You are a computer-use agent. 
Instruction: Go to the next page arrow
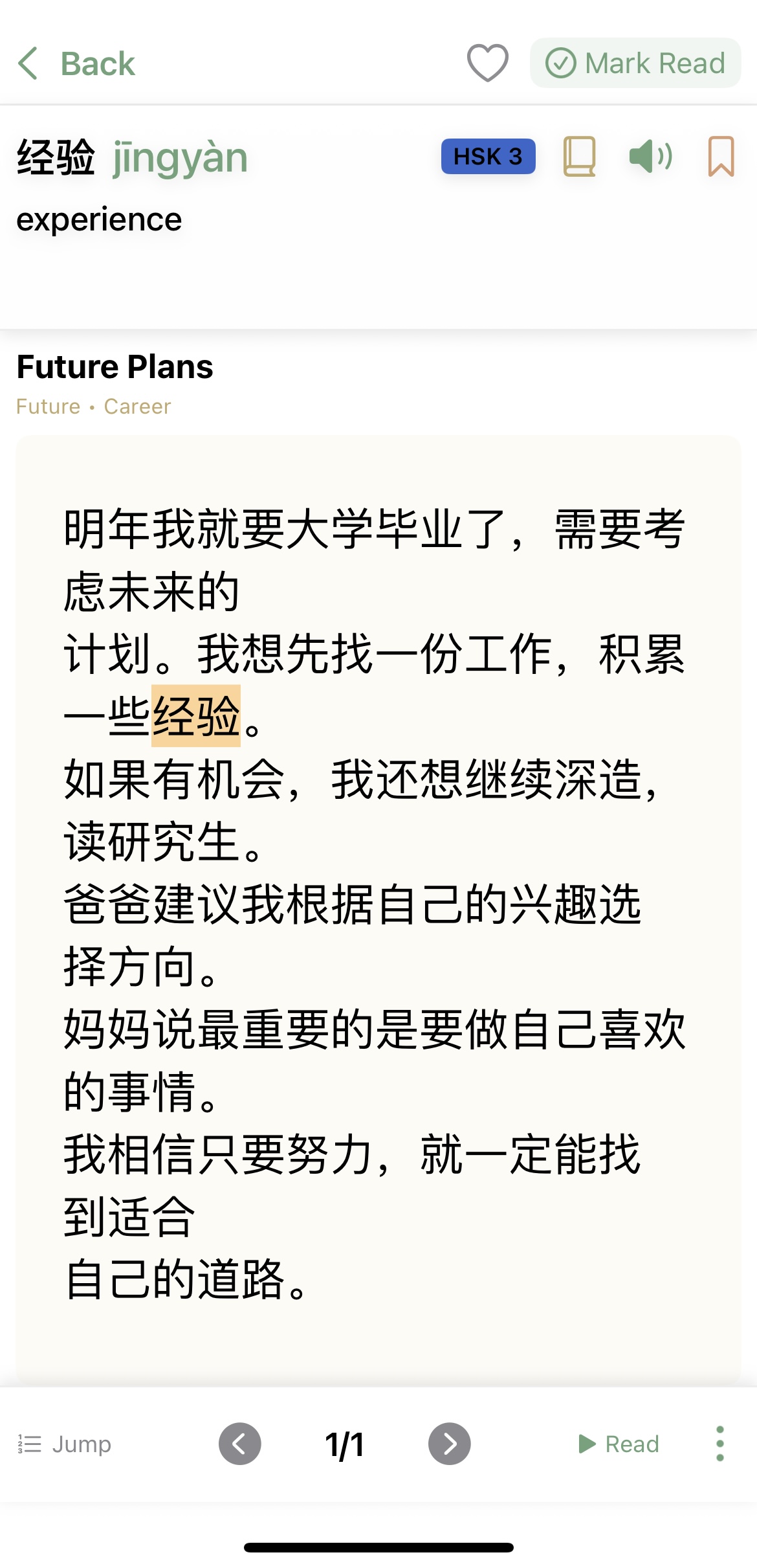tap(449, 1444)
